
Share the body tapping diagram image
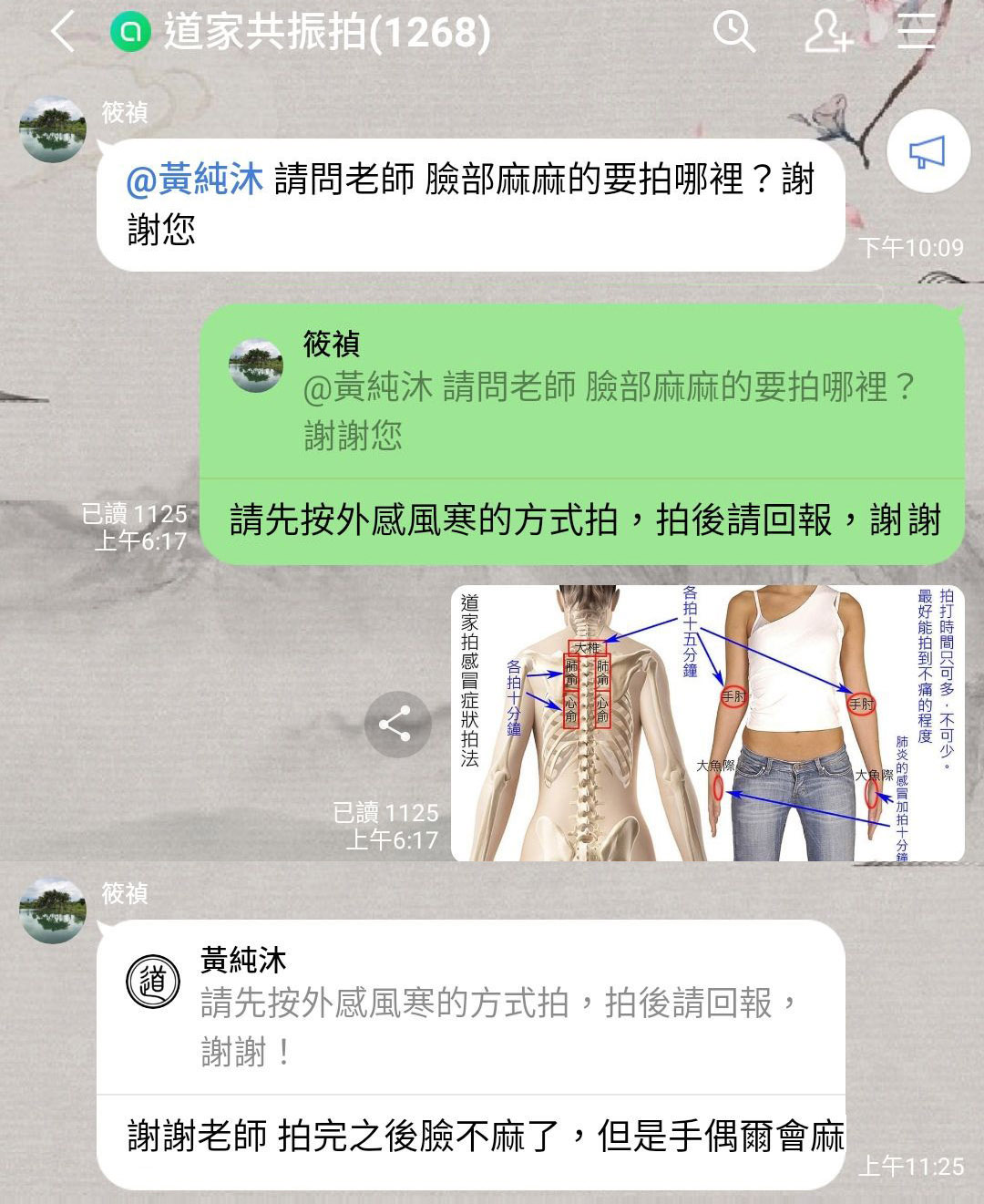click(397, 725)
